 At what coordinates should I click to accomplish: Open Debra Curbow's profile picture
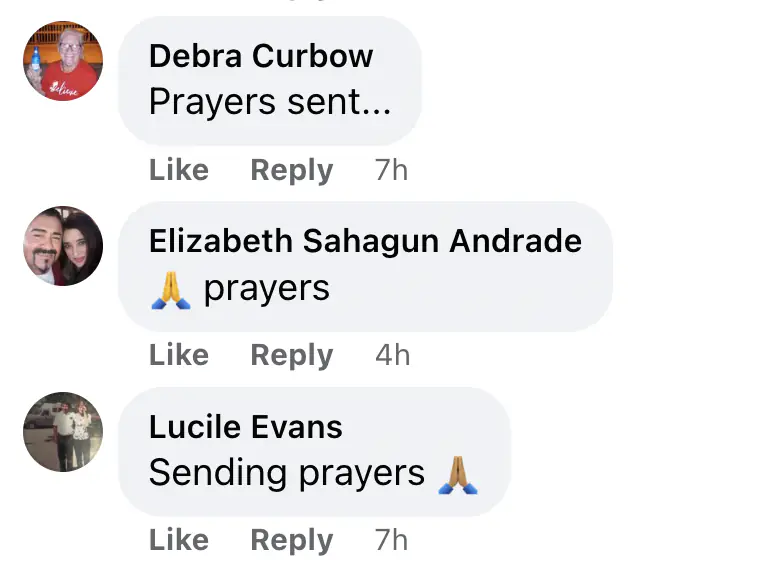point(63,61)
